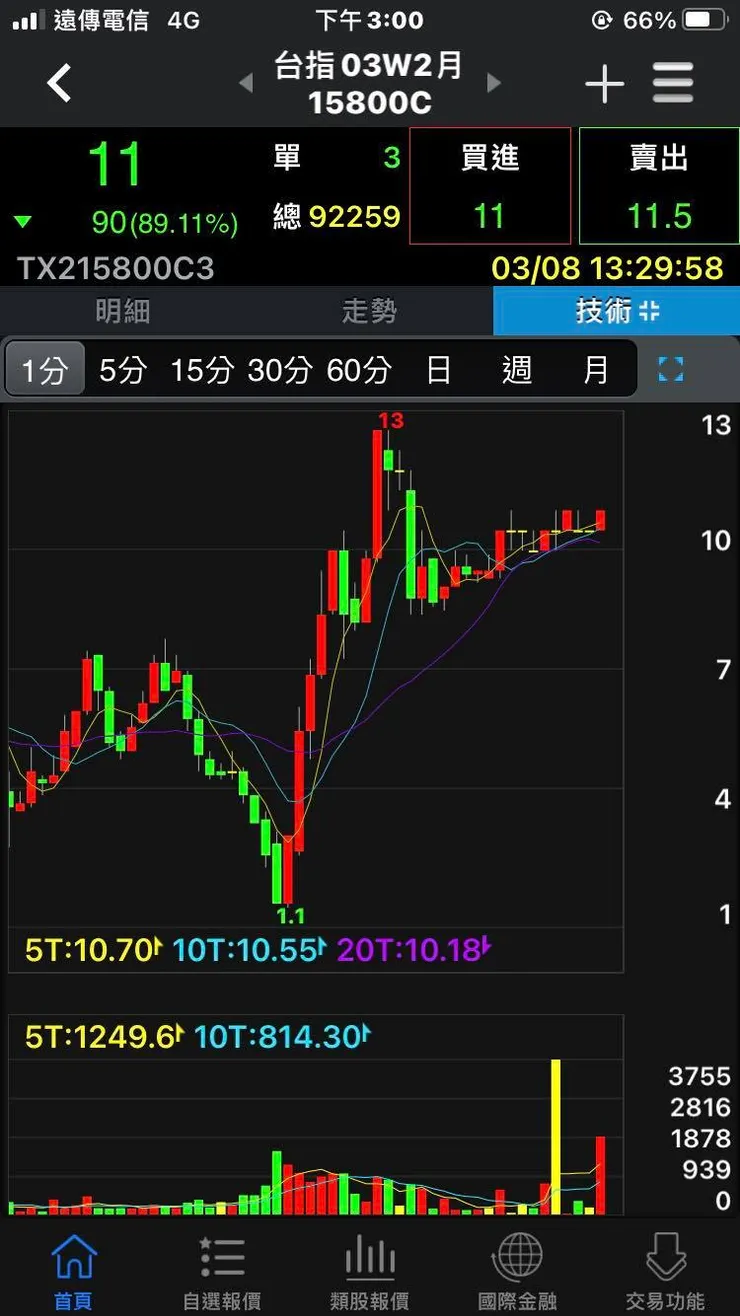The image size is (740, 1316).
Task: Navigate to next contract with right arrow
Action: (493, 84)
